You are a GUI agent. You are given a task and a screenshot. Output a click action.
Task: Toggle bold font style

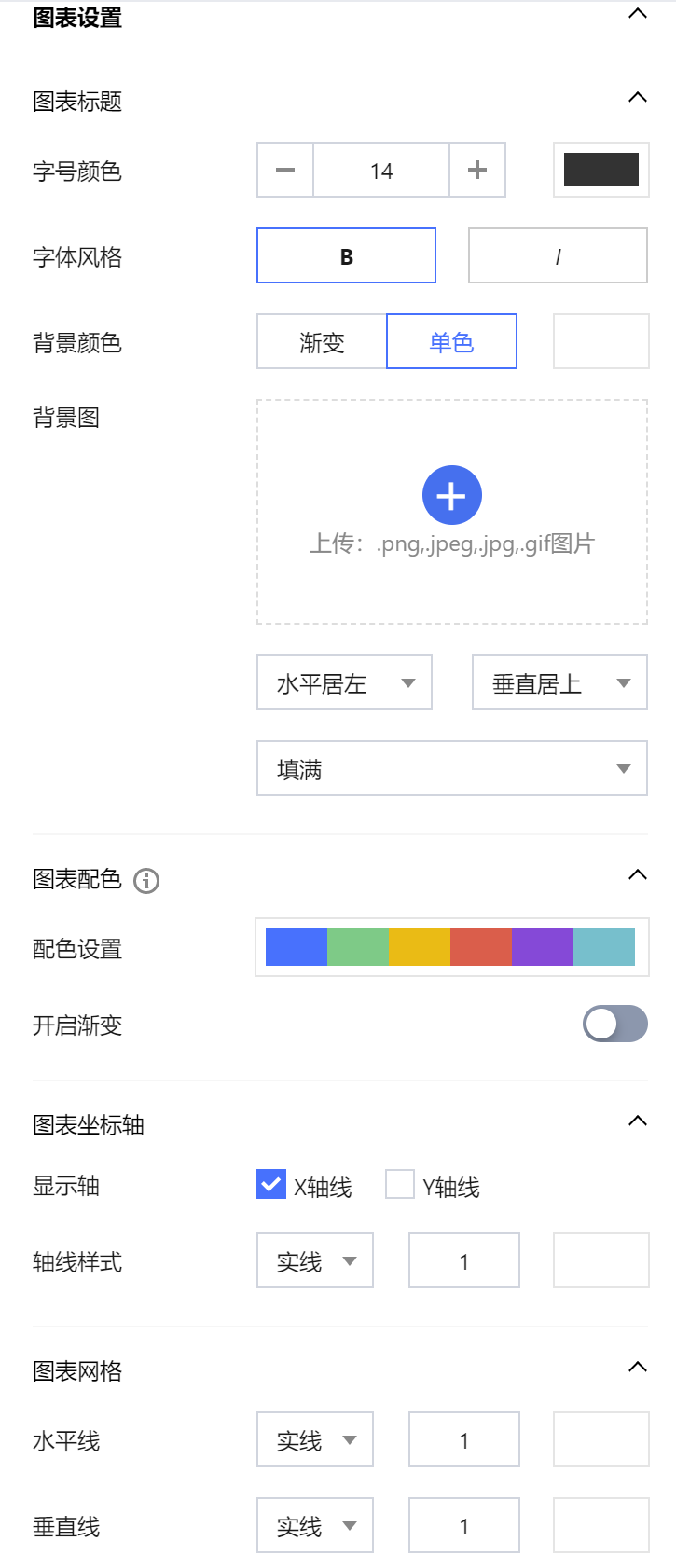(x=346, y=255)
